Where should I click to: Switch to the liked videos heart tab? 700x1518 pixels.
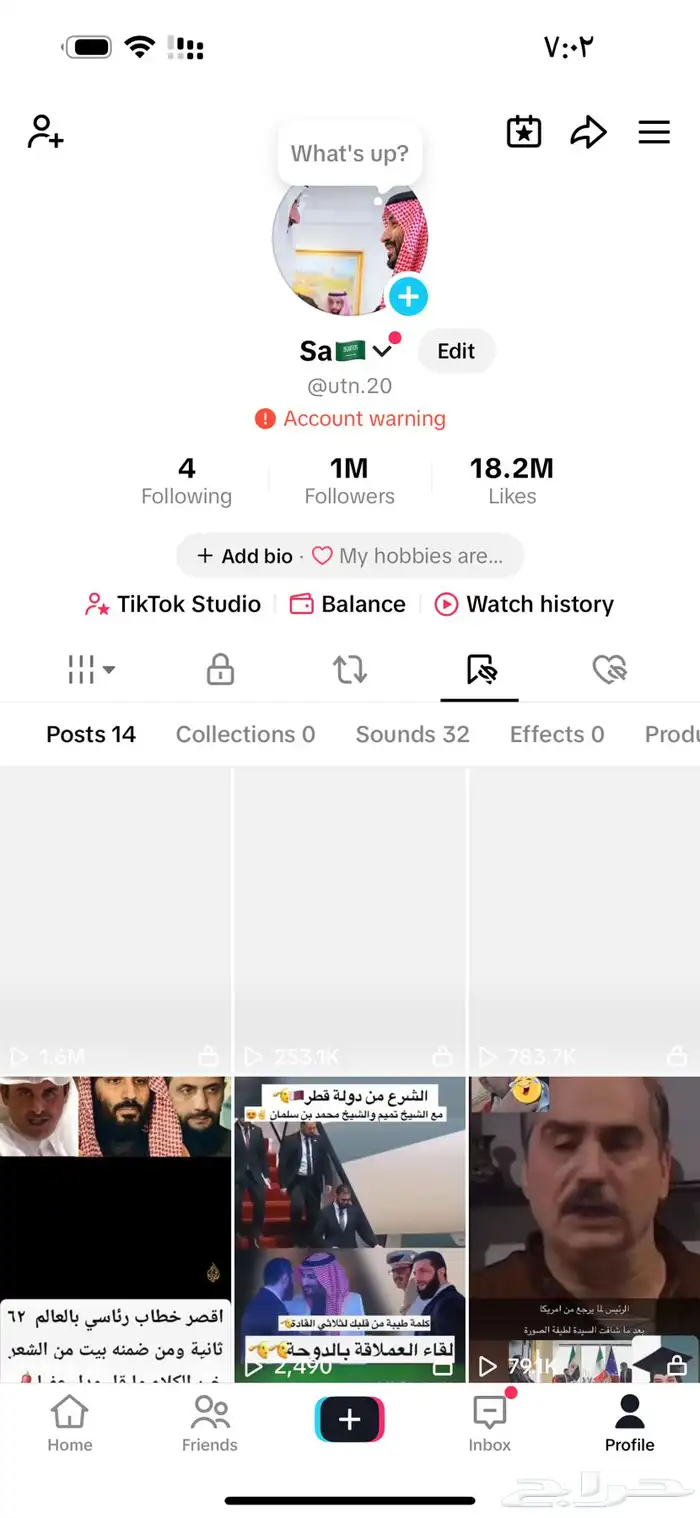(x=609, y=670)
